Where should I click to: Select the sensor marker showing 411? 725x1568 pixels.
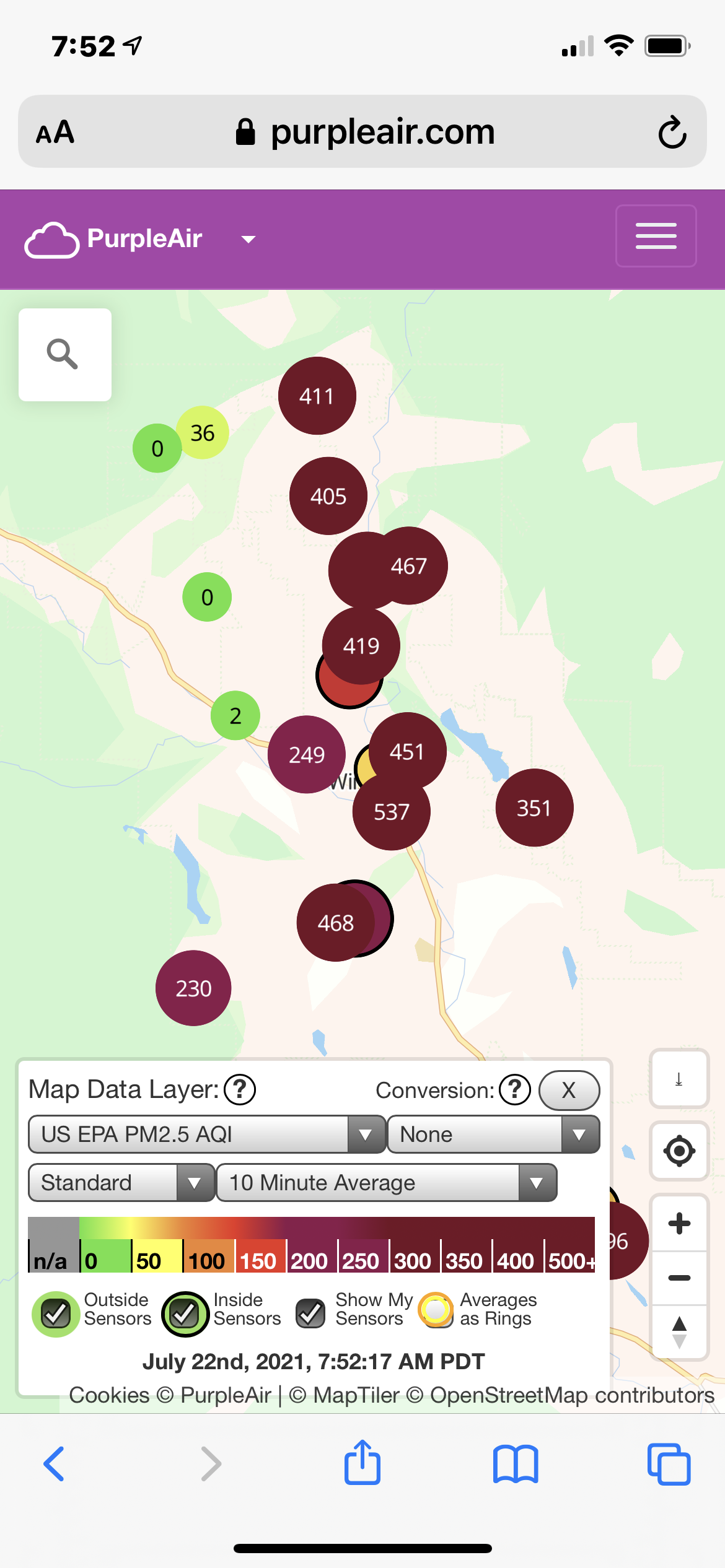point(317,396)
